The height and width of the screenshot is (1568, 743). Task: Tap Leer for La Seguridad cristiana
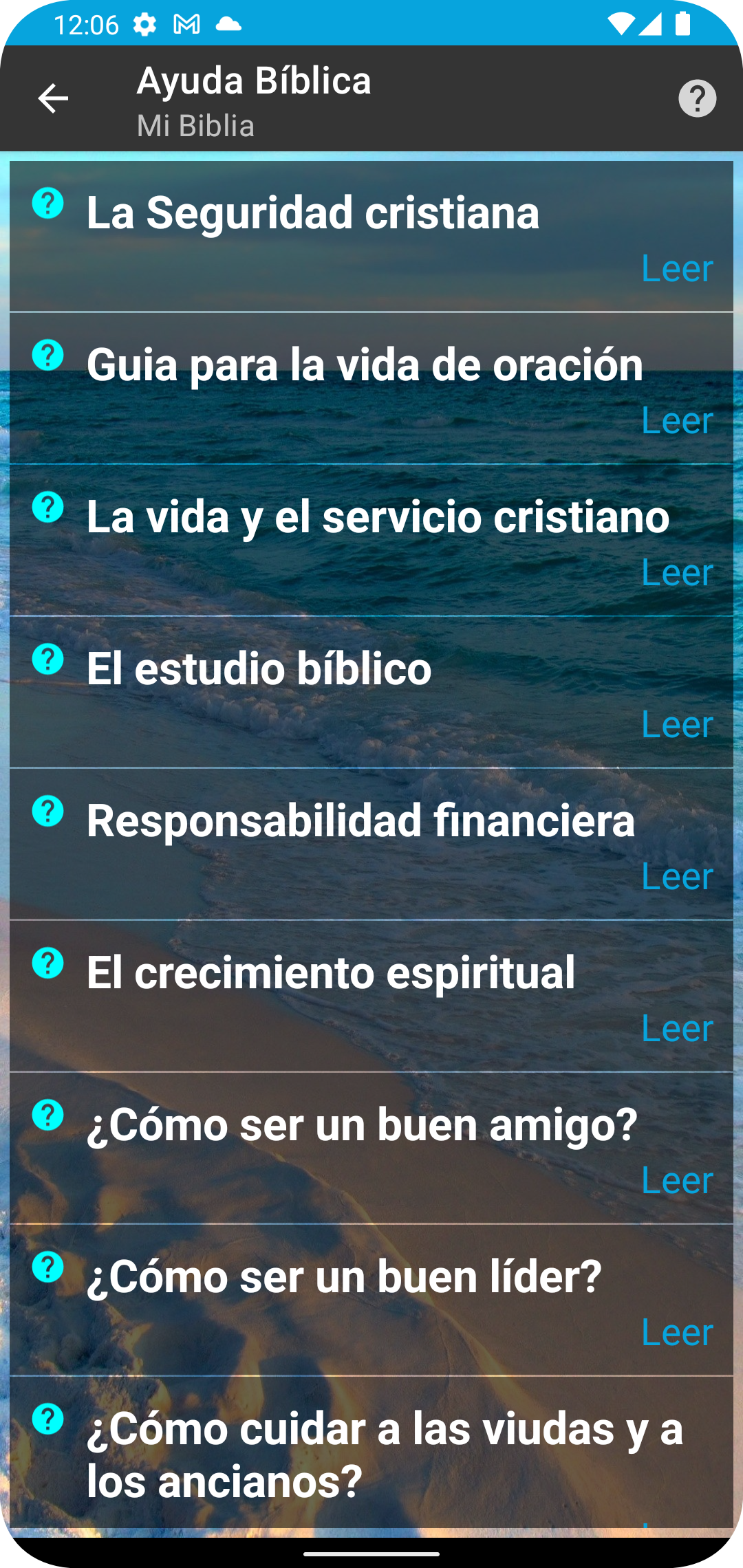click(x=677, y=268)
